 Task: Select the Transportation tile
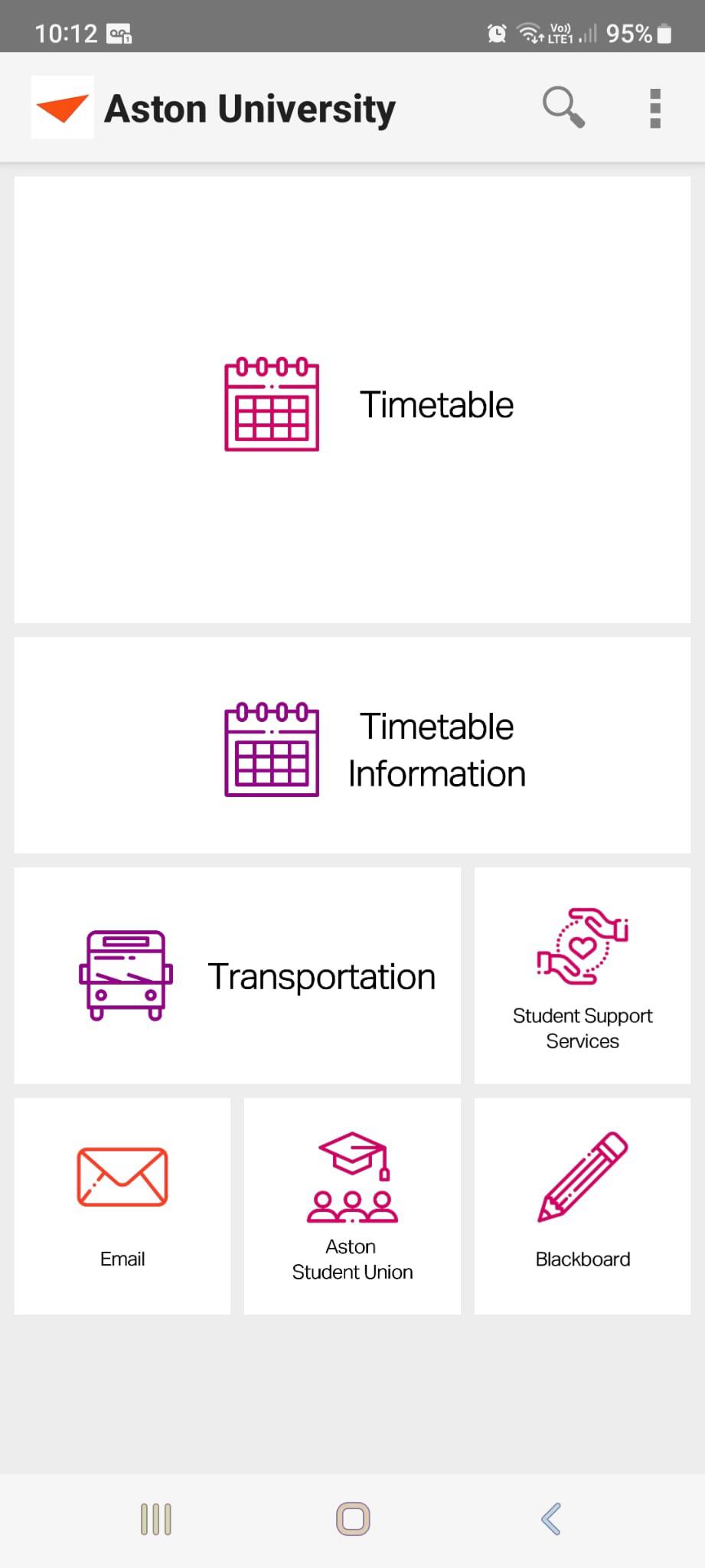tap(237, 975)
